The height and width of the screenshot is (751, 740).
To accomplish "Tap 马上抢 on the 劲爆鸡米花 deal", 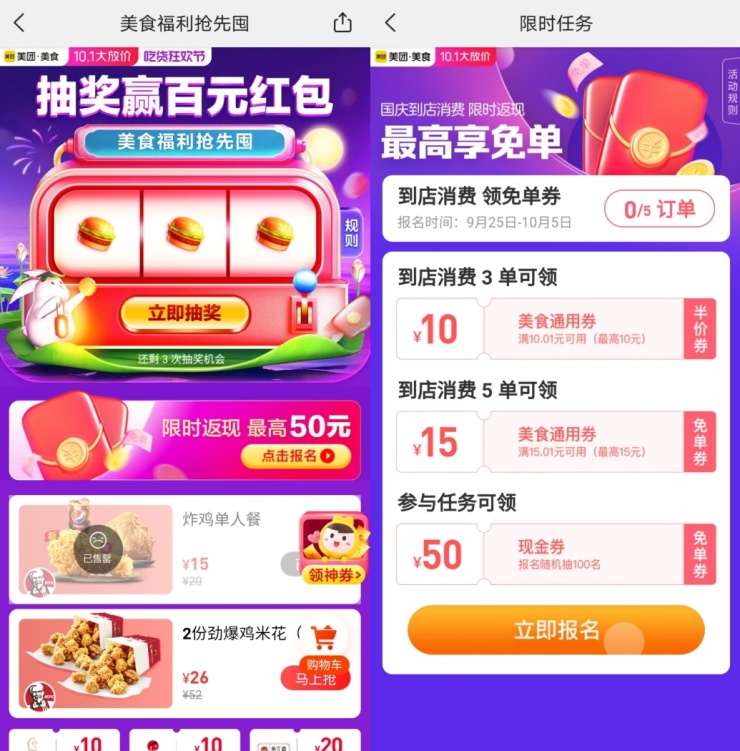I will [315, 679].
